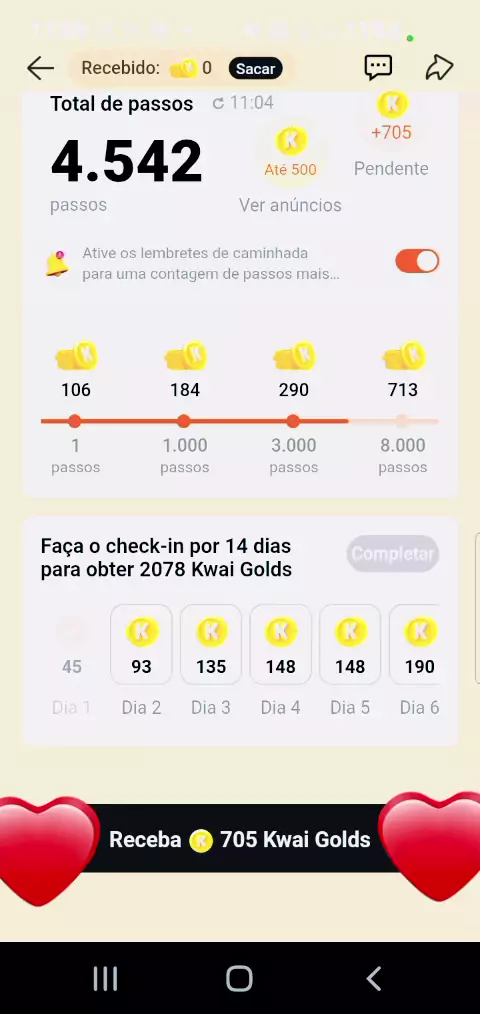480x1014 pixels.
Task: Tap the Sacar withdraw button
Action: coord(256,69)
